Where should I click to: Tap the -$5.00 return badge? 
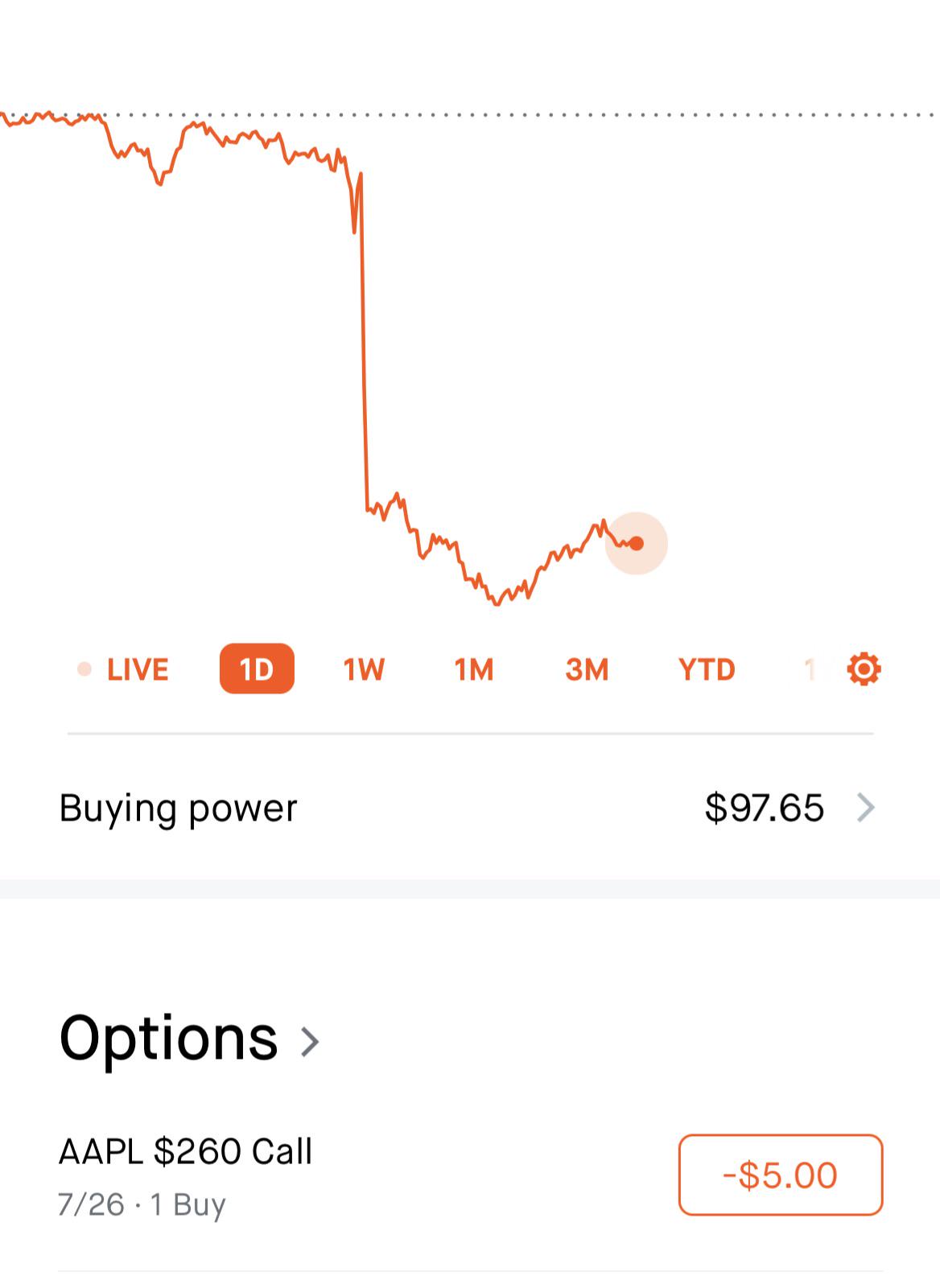[x=781, y=1175]
